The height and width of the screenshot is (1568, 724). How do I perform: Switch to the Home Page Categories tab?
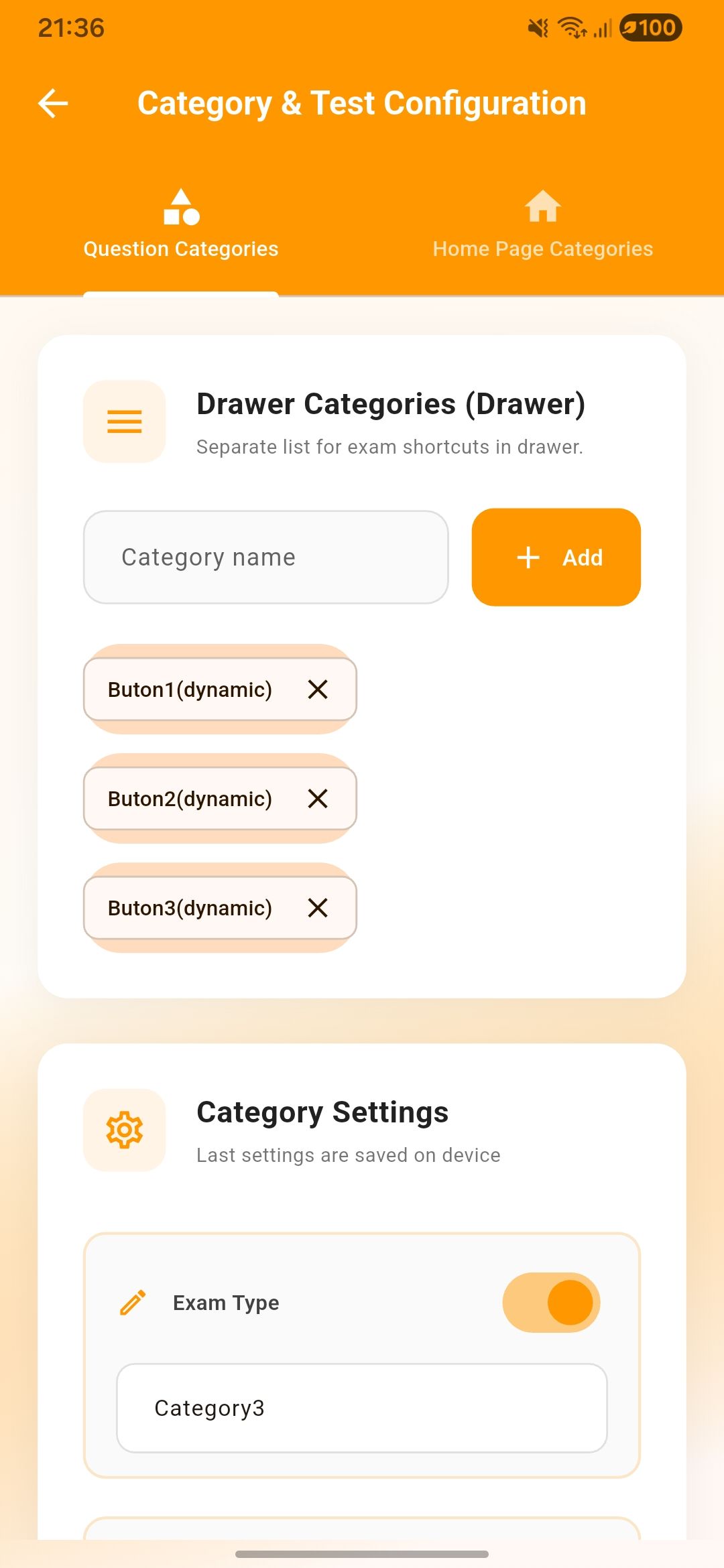[x=542, y=224]
